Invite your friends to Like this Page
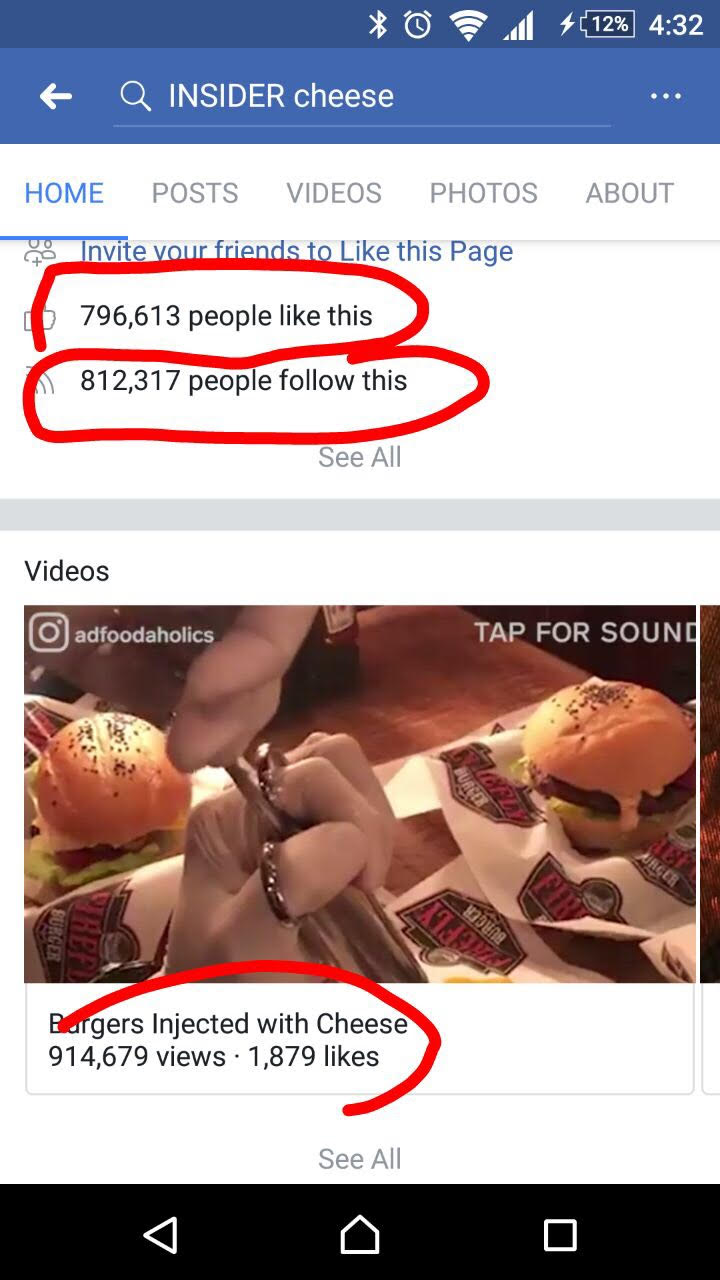This screenshot has width=720, height=1280. (x=296, y=251)
